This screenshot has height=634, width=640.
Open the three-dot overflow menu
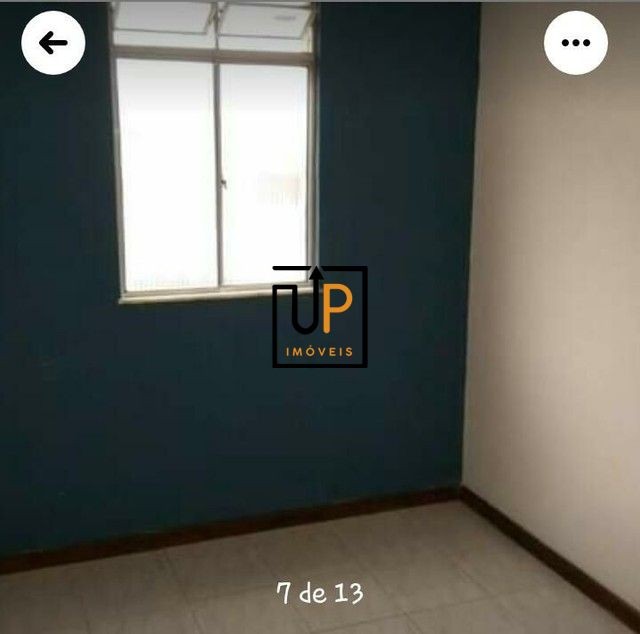click(575, 43)
